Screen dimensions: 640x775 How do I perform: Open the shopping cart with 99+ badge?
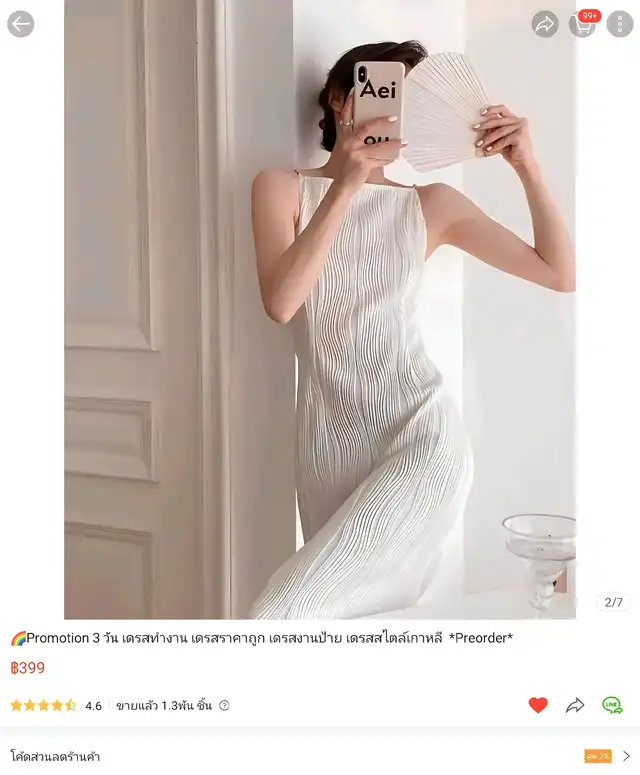[583, 24]
